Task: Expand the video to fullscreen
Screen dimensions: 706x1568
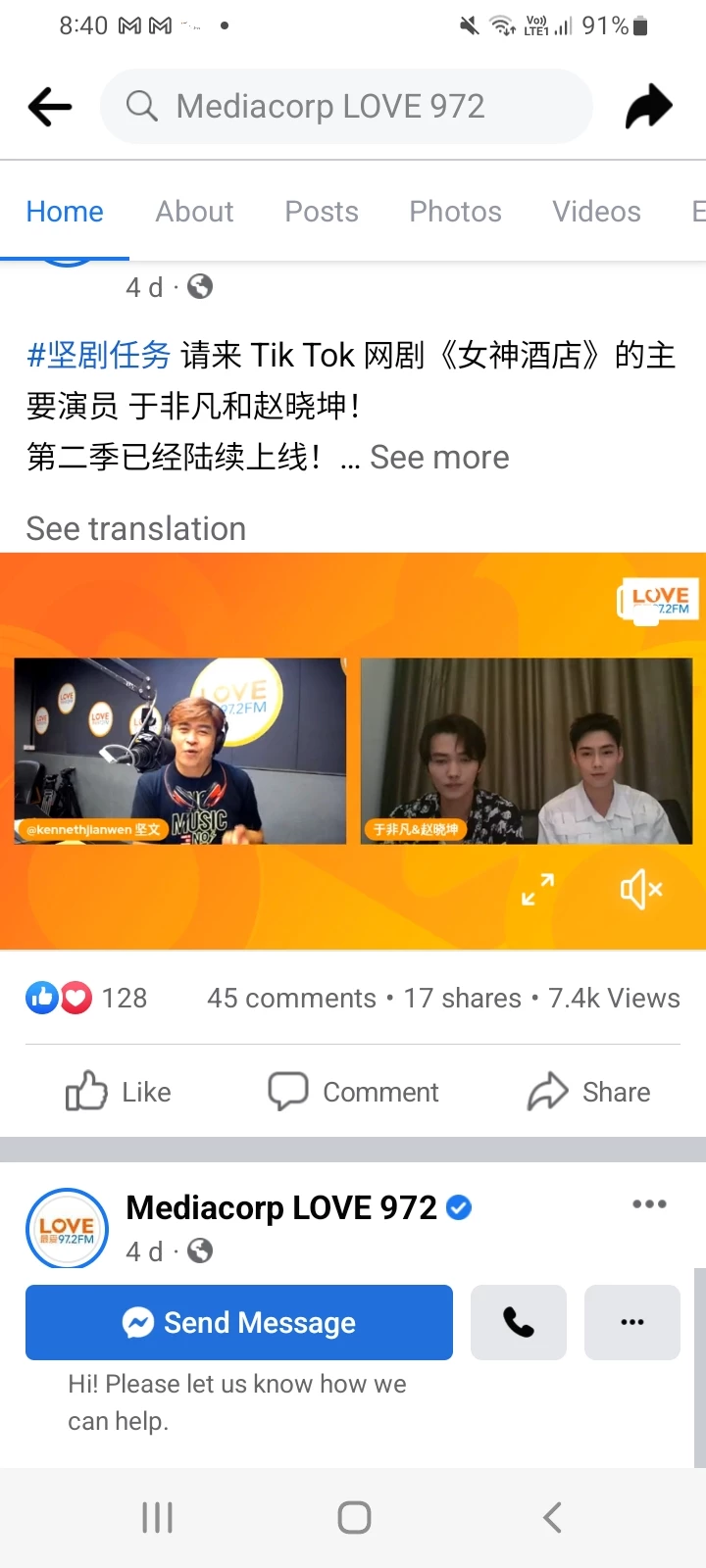Action: pos(537,890)
